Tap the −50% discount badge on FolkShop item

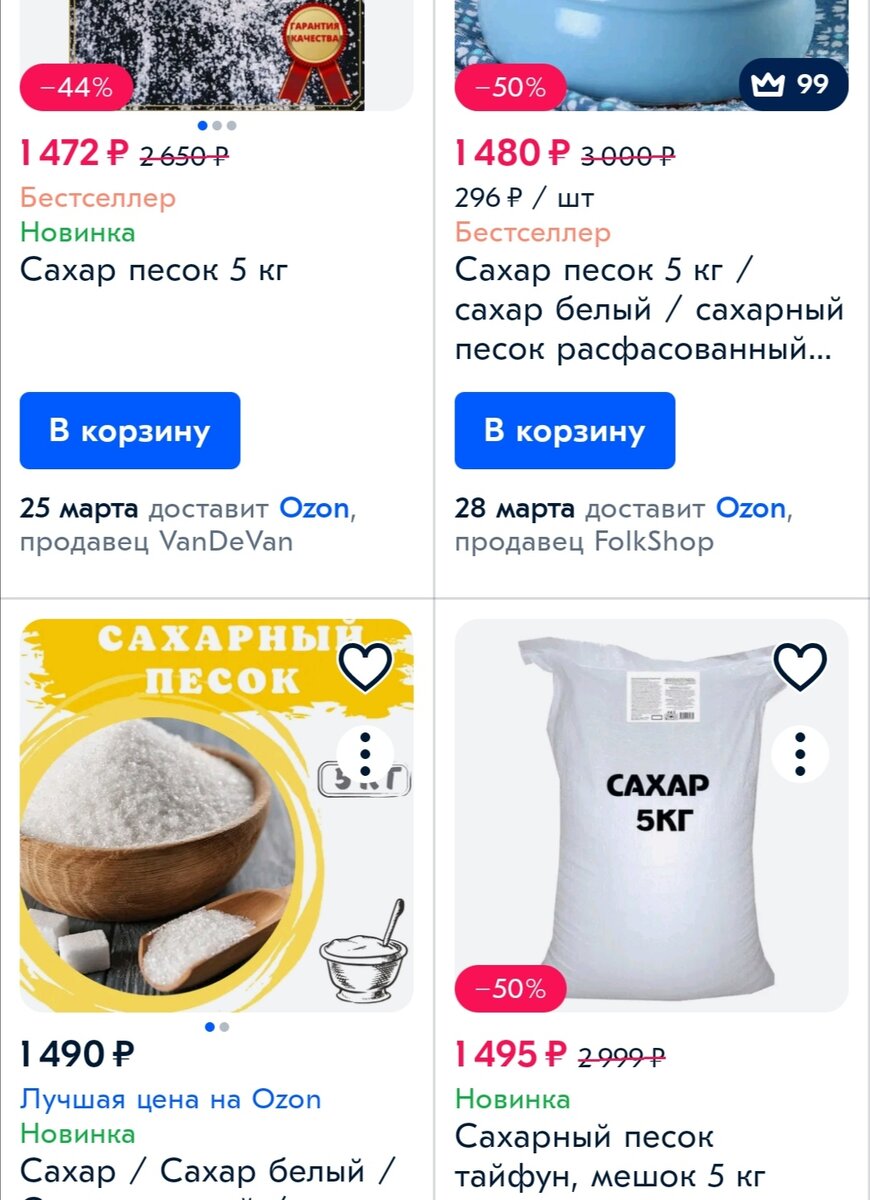(510, 86)
